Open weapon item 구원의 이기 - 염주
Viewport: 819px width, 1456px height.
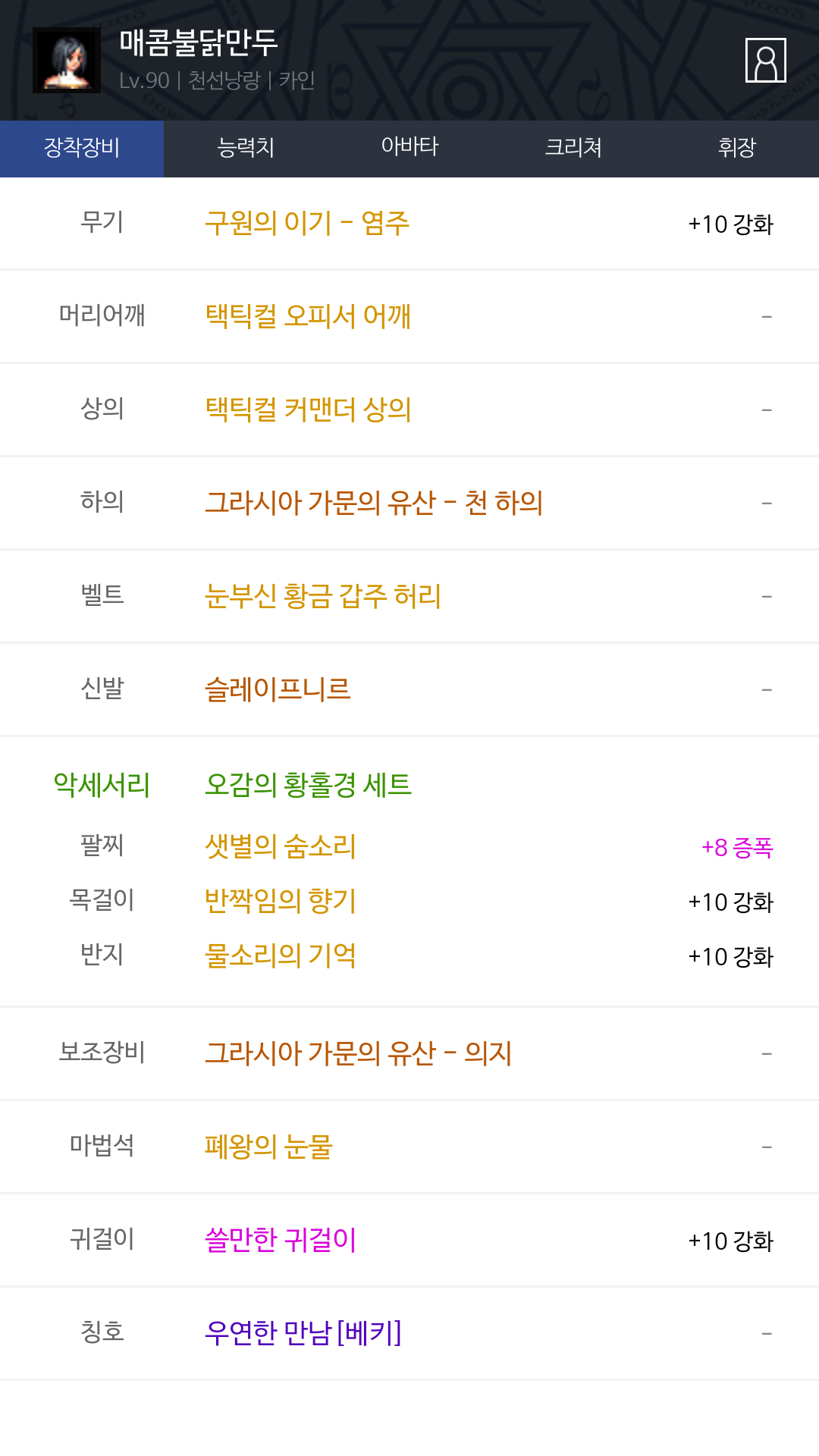pyautogui.click(x=307, y=224)
